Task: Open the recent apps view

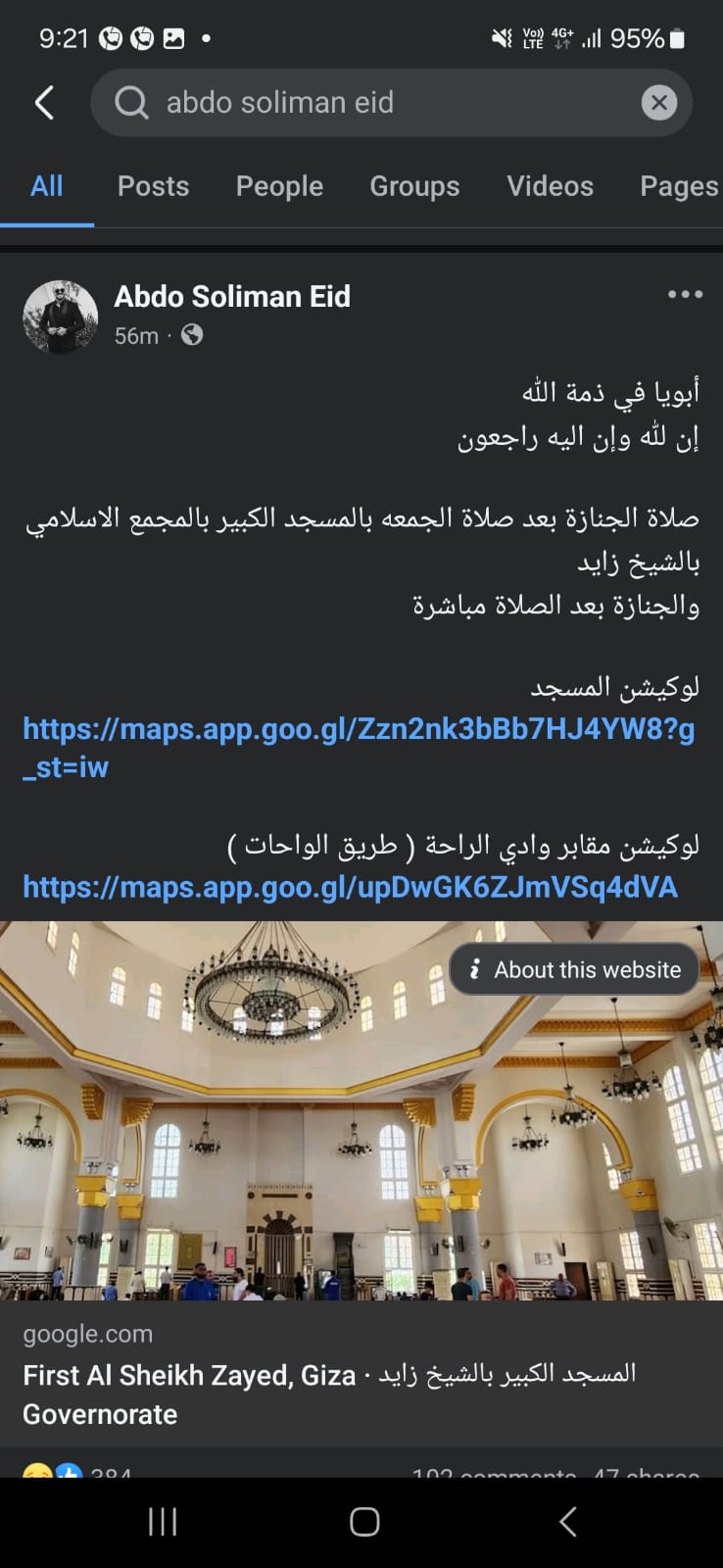Action: (x=163, y=1521)
